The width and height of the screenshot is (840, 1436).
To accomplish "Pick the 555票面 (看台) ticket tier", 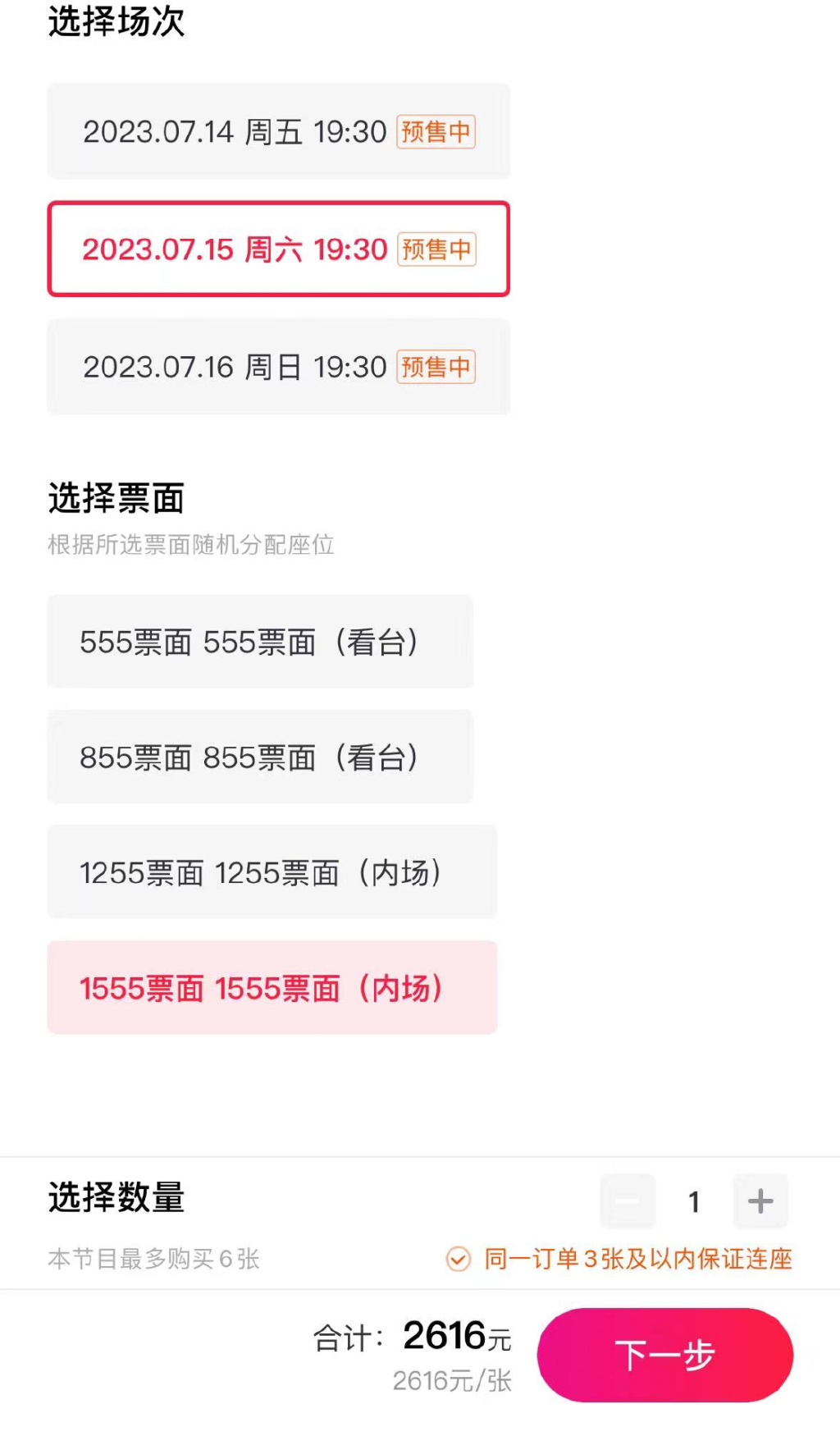I will [260, 642].
